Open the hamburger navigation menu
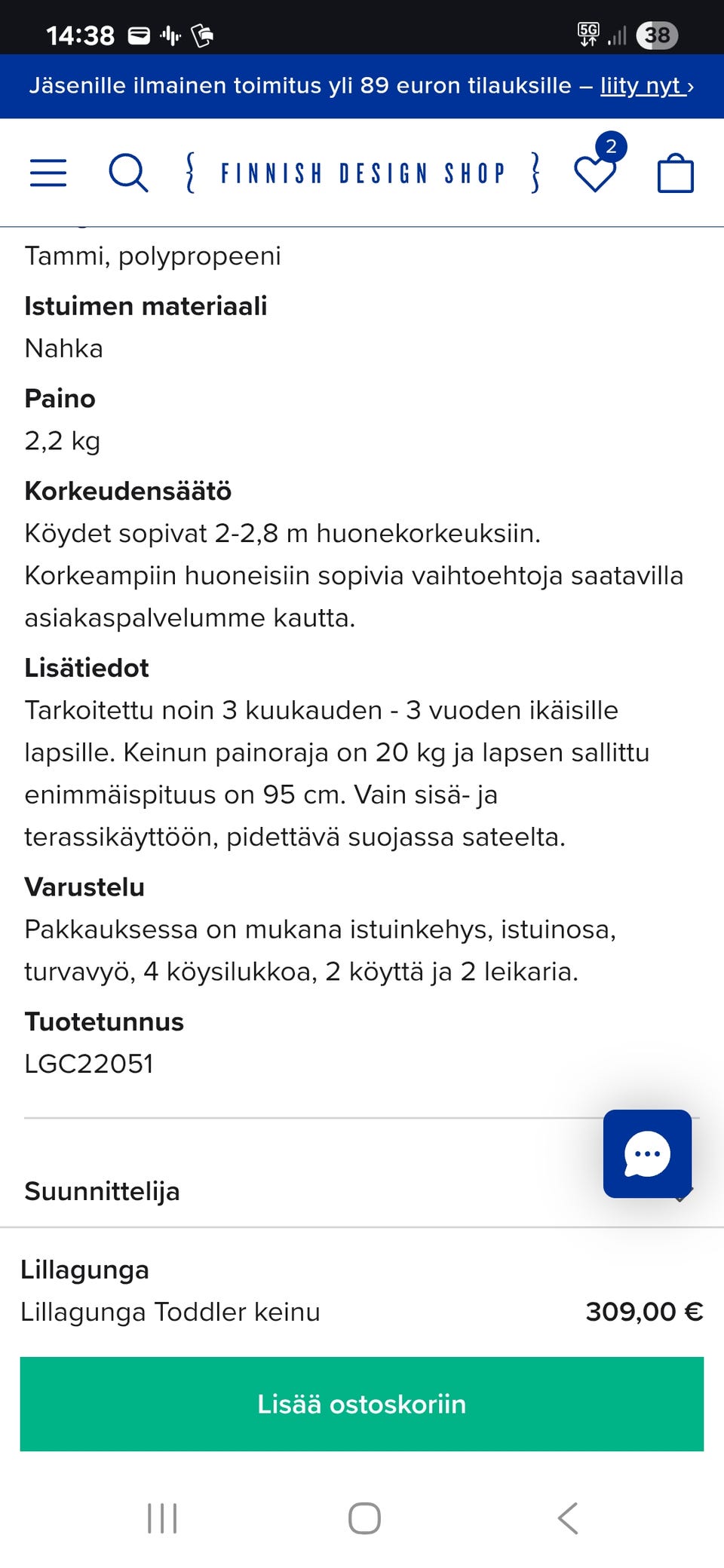The image size is (724, 1568). 47,172
